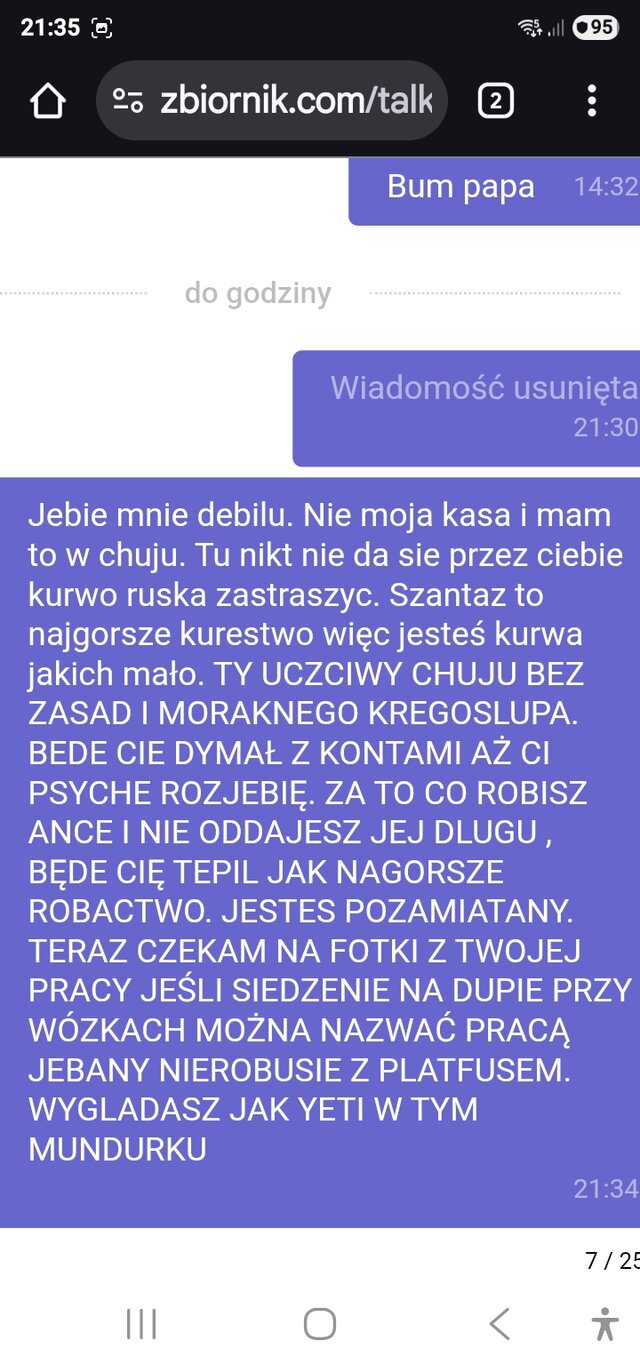The height and width of the screenshot is (1372, 640).
Task: Open the browser overflow menu
Action: (592, 100)
